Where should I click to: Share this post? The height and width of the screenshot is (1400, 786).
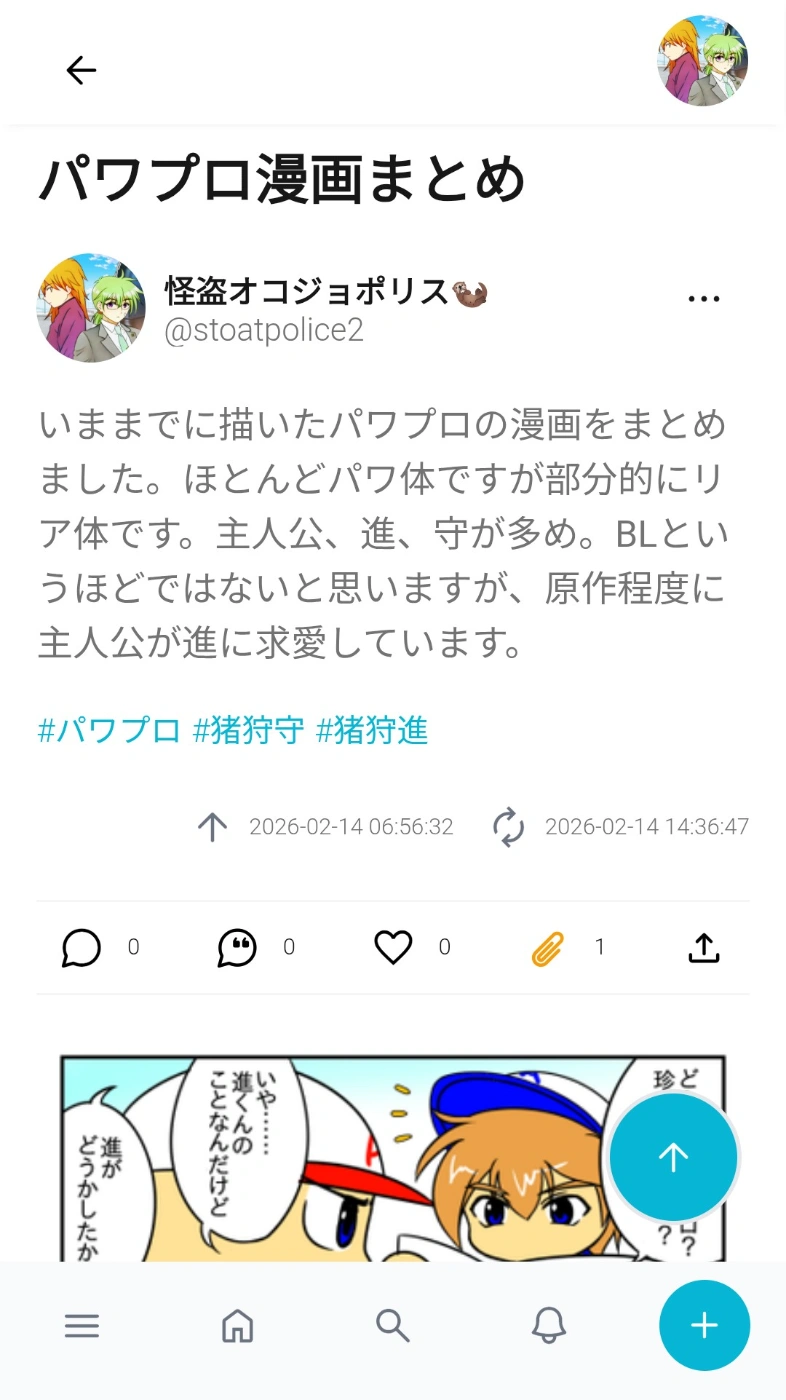tap(704, 947)
